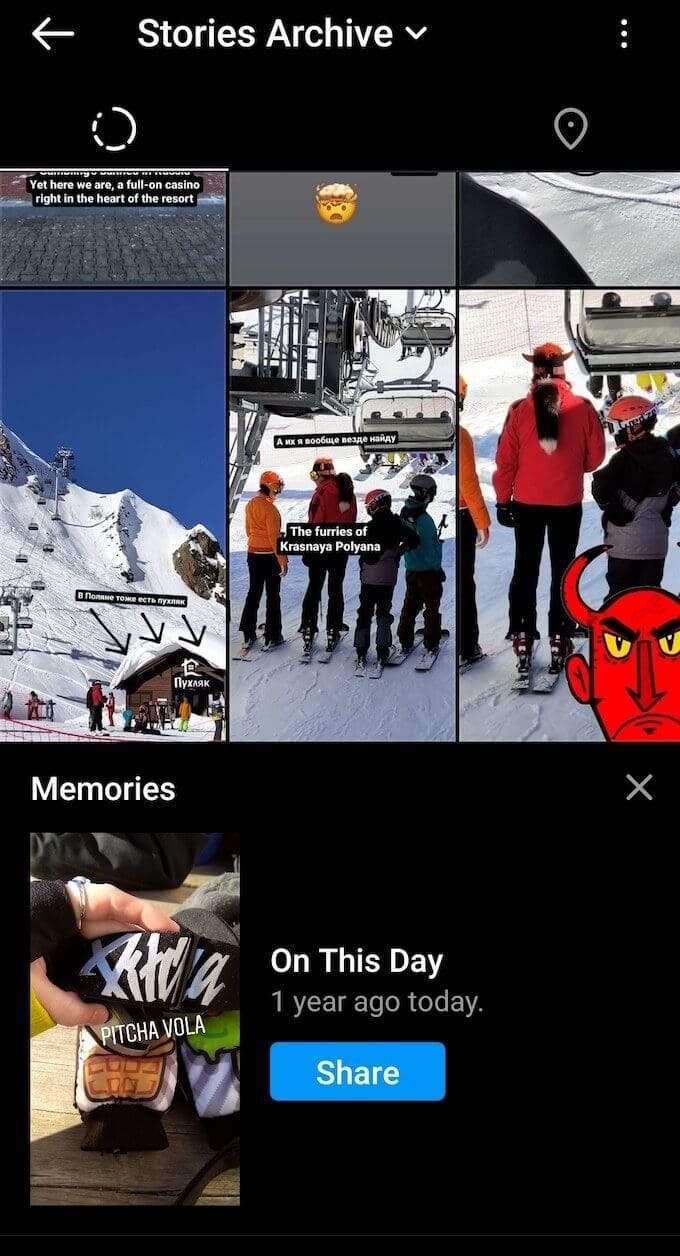View the Pitcha Vola memory
680x1256 pixels.
coord(135,1018)
